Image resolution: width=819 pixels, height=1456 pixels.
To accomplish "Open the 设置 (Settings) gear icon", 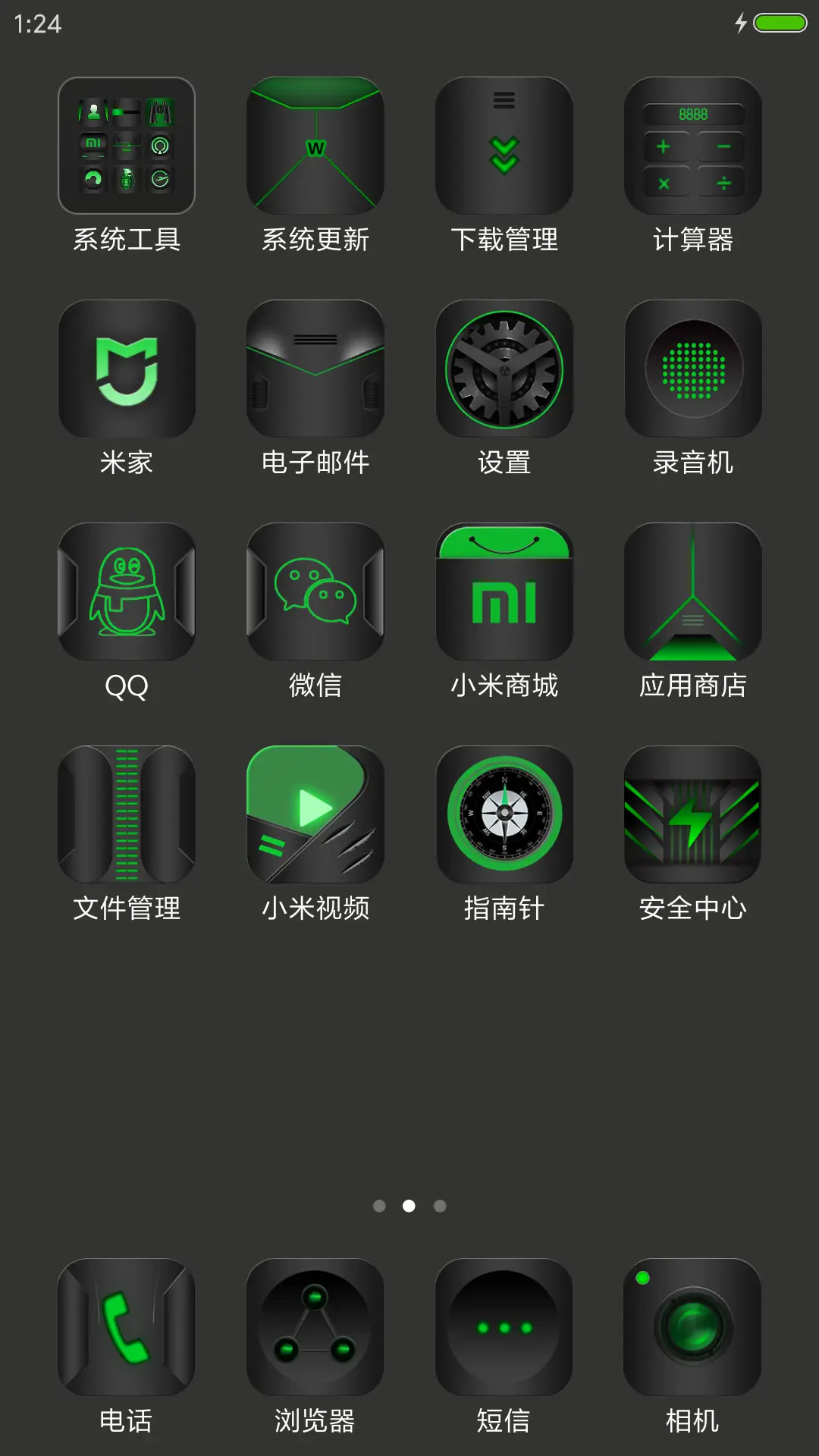I will 504,369.
